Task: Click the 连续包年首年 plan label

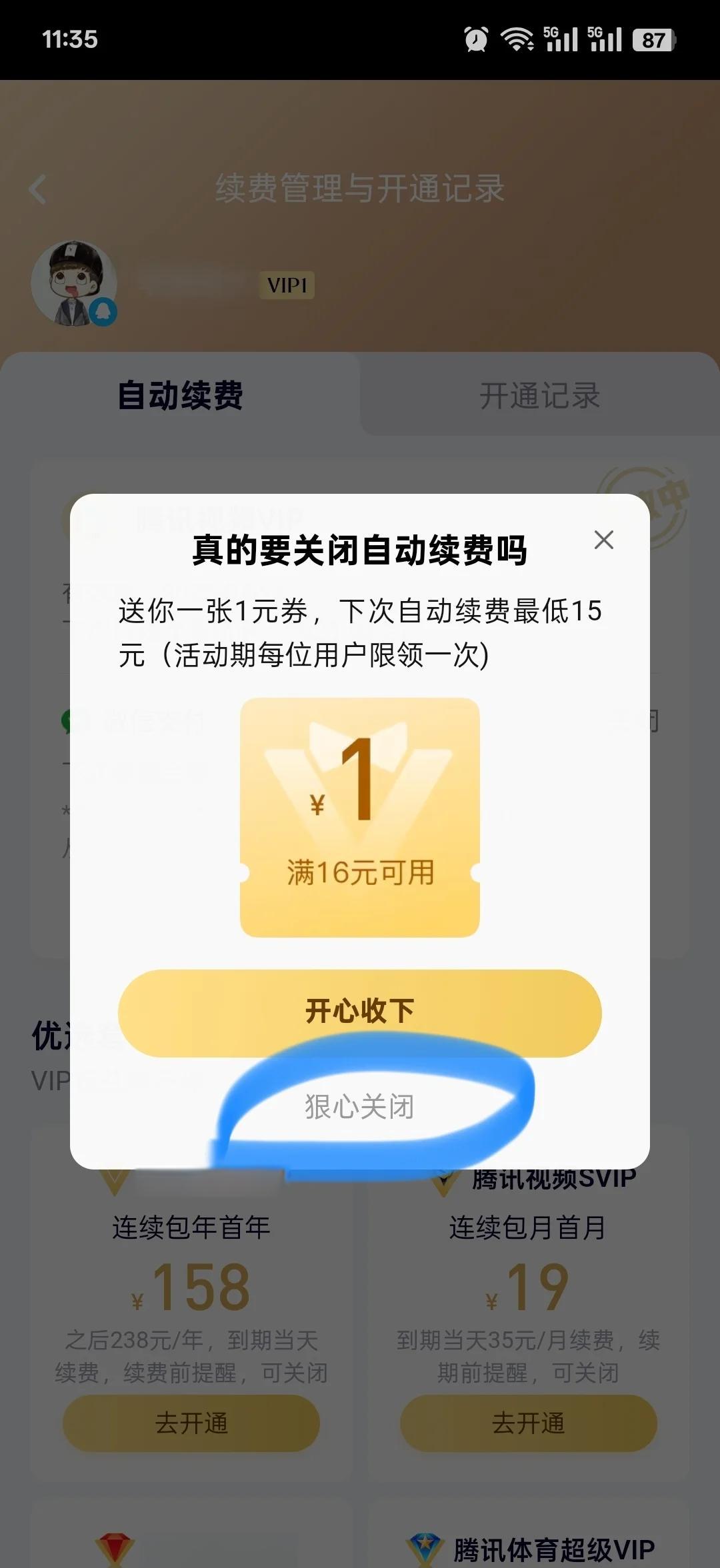Action: (190, 1227)
